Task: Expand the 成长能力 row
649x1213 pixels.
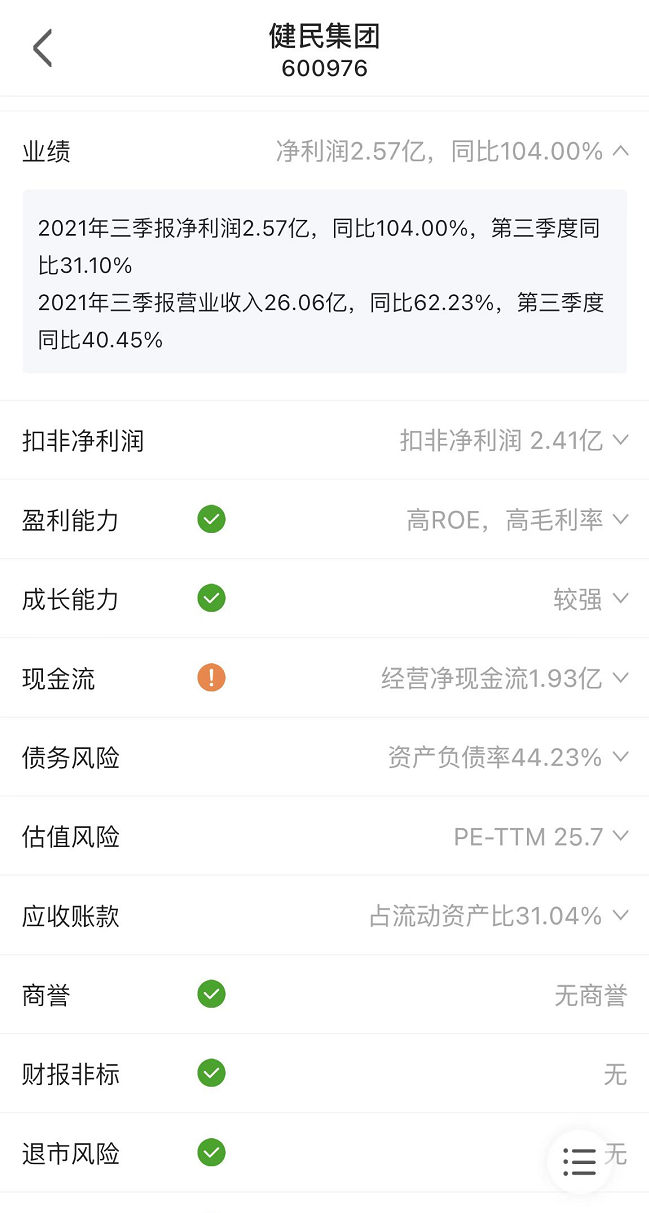Action: (x=620, y=599)
